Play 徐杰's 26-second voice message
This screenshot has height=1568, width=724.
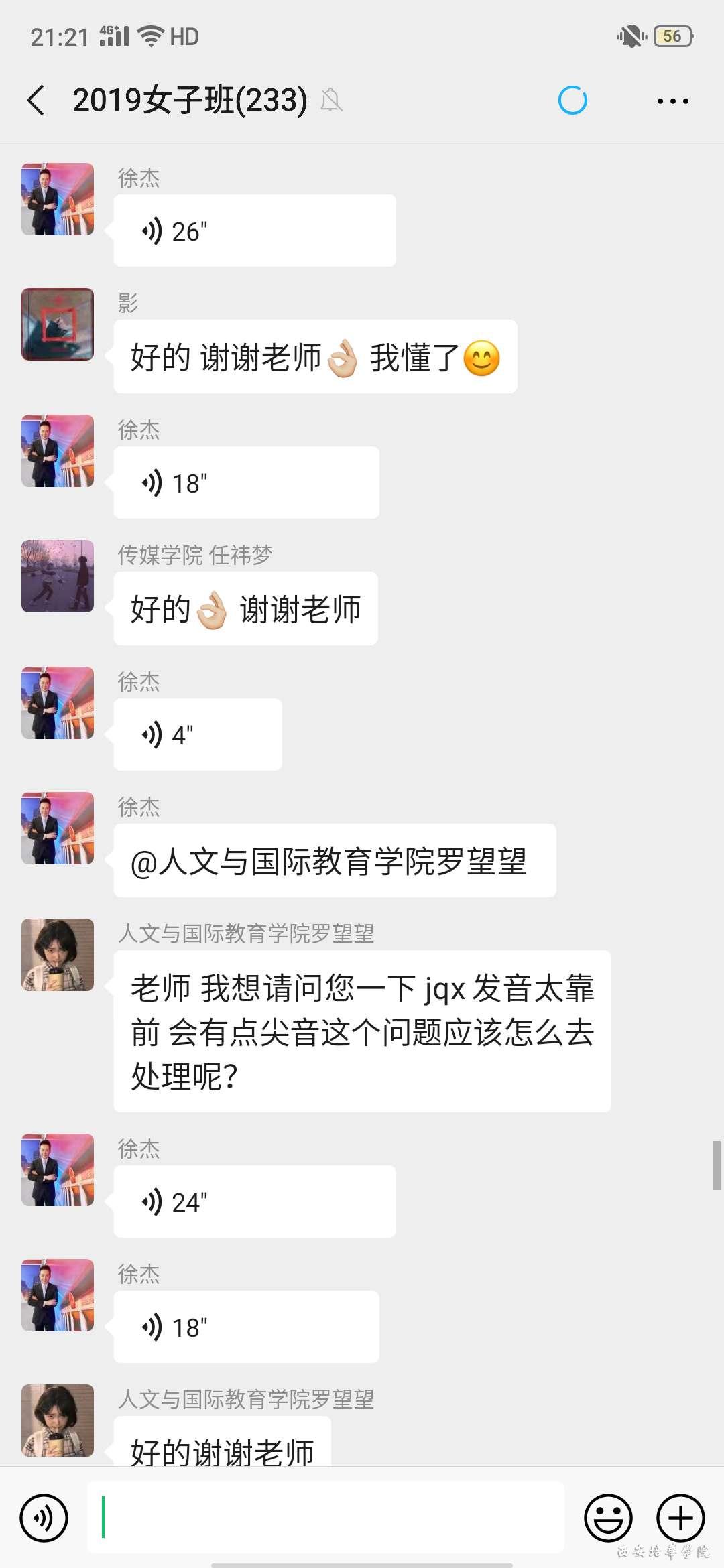[254, 231]
